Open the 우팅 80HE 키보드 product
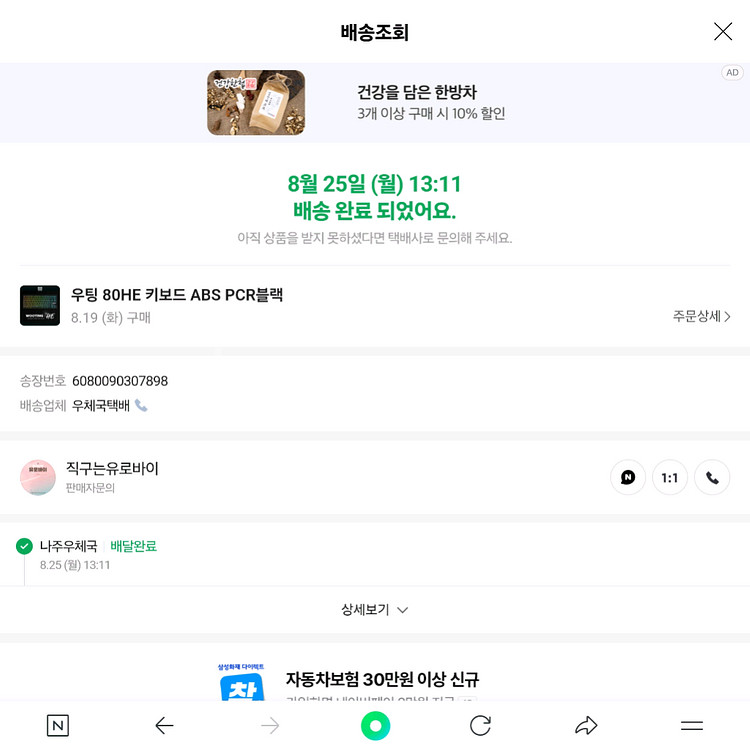 pos(177,295)
